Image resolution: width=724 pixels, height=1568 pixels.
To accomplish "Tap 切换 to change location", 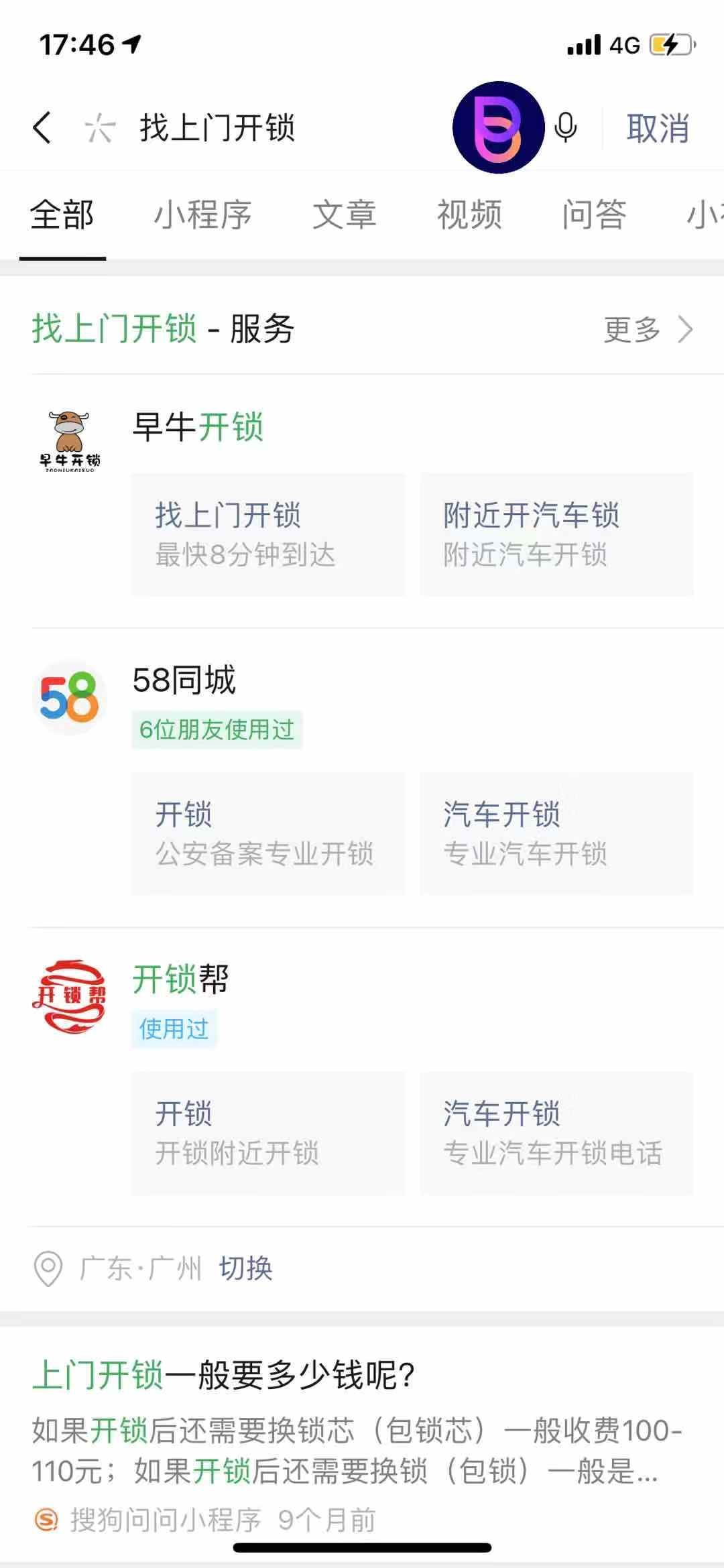I will 245,1269.
